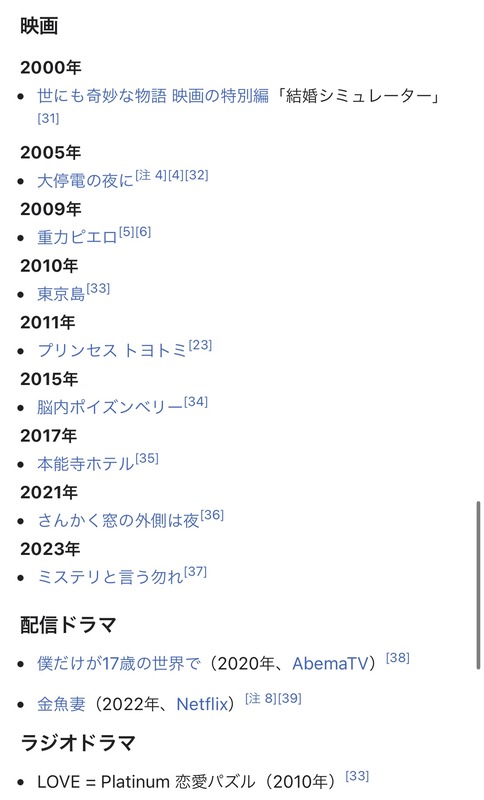This screenshot has width=484, height=800.
Task: Open the AbemaTV link
Action: [x=330, y=663]
